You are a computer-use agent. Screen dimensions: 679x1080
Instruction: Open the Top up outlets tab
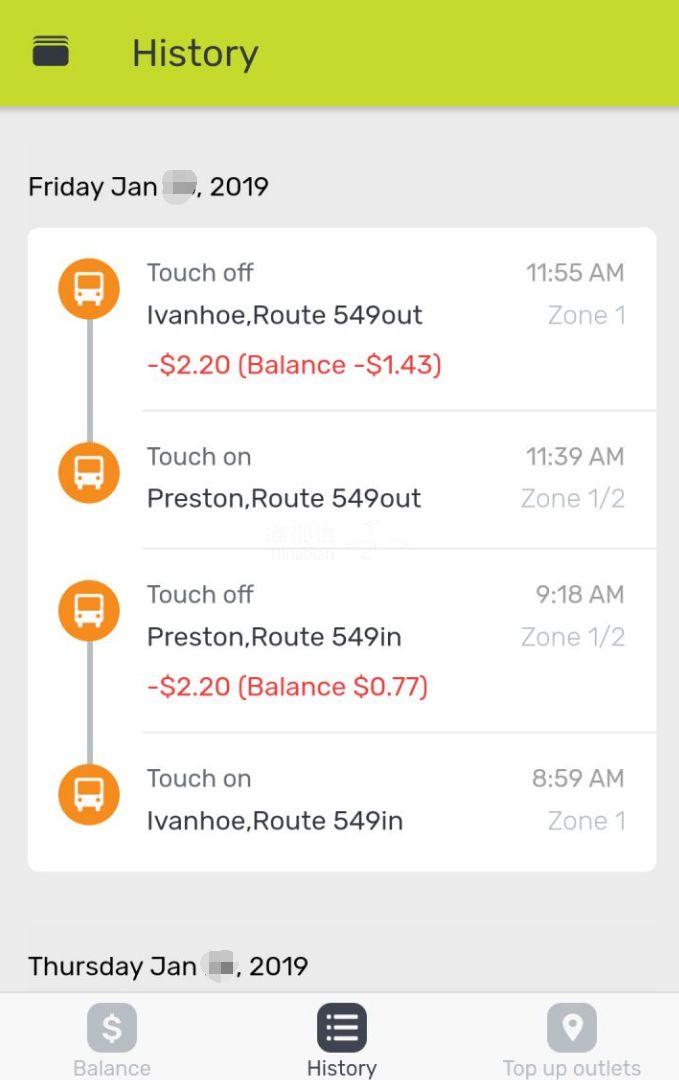tap(571, 1040)
